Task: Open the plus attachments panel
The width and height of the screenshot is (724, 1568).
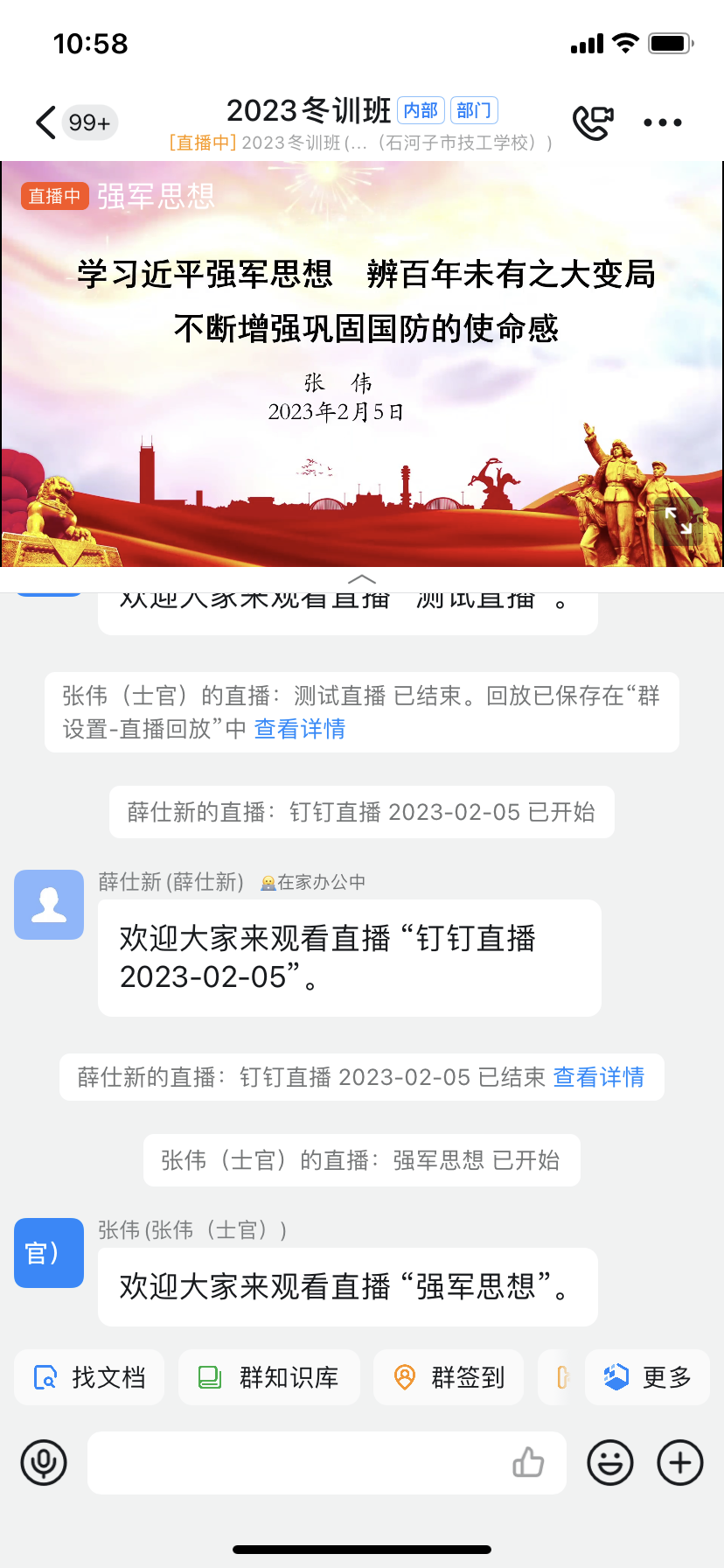Action: tap(680, 1462)
